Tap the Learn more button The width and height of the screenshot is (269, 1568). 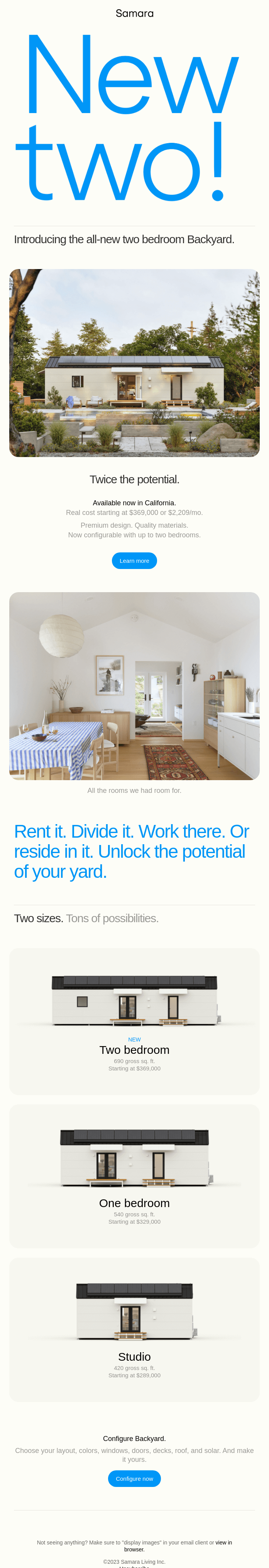point(134,560)
